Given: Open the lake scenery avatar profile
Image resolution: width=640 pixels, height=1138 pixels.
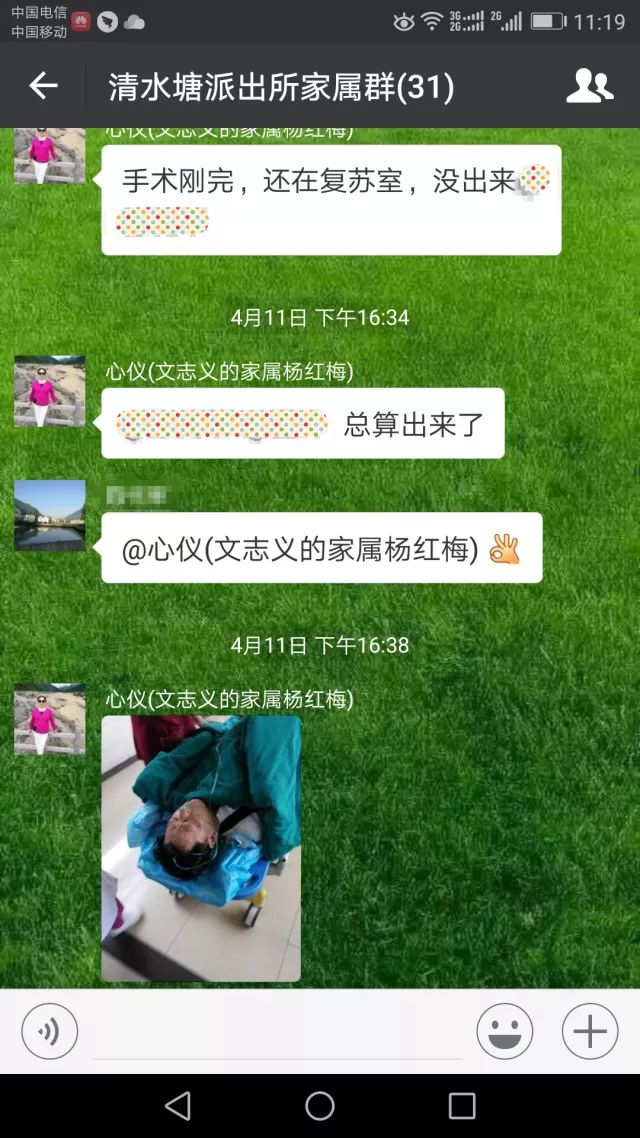Looking at the screenshot, I should click(50, 515).
